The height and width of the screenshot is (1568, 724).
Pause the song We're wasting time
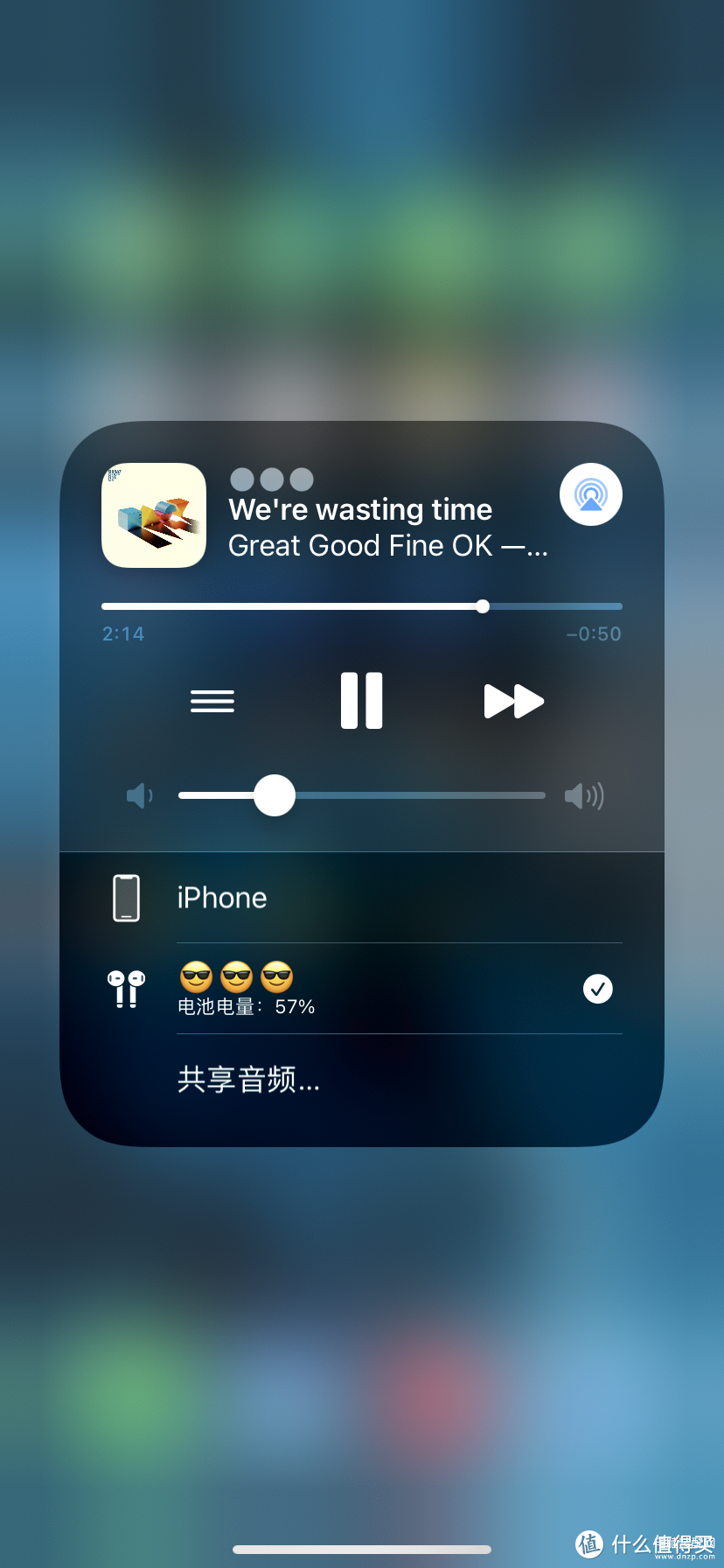(361, 701)
